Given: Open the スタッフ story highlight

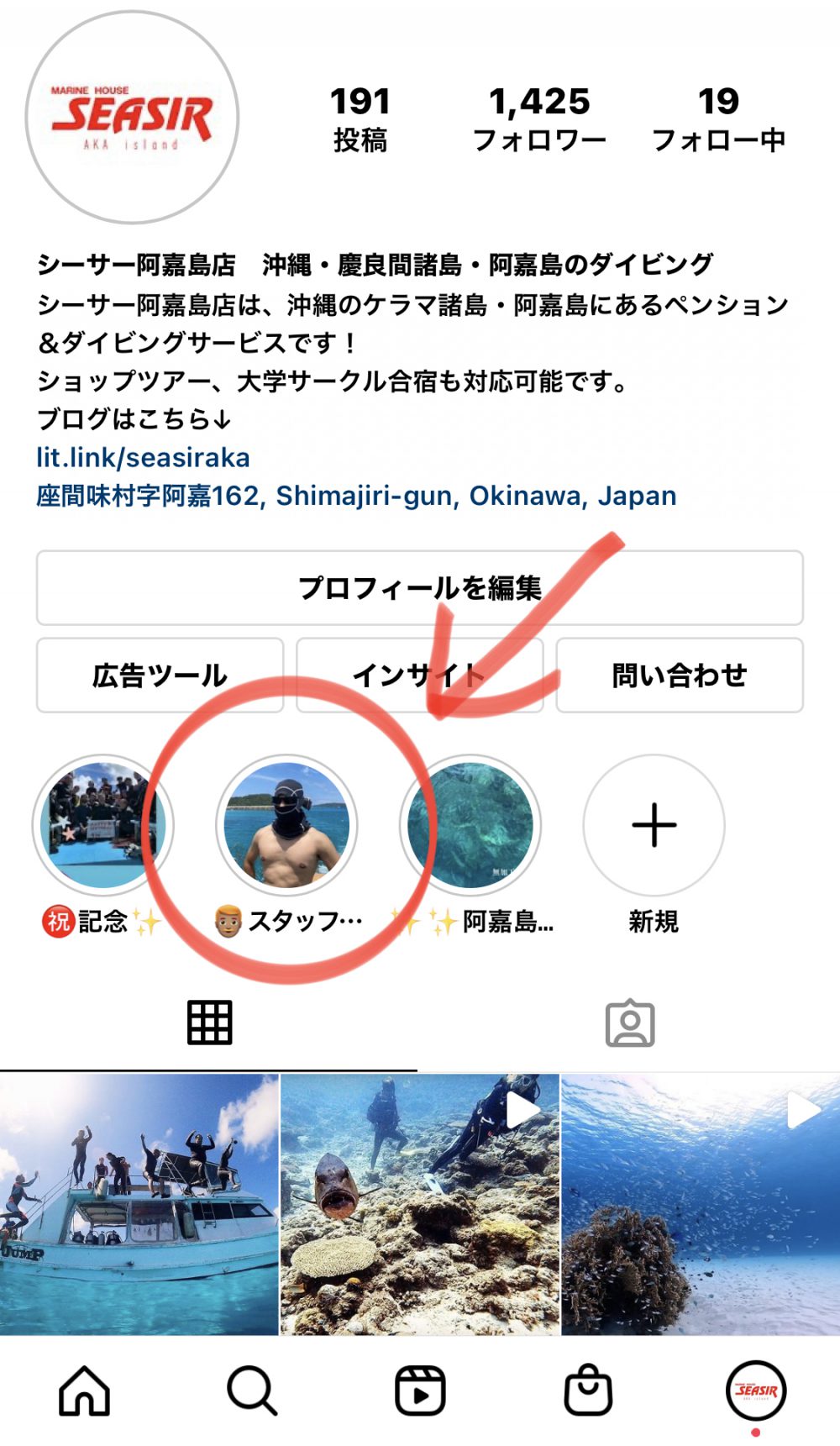Looking at the screenshot, I should point(286,826).
